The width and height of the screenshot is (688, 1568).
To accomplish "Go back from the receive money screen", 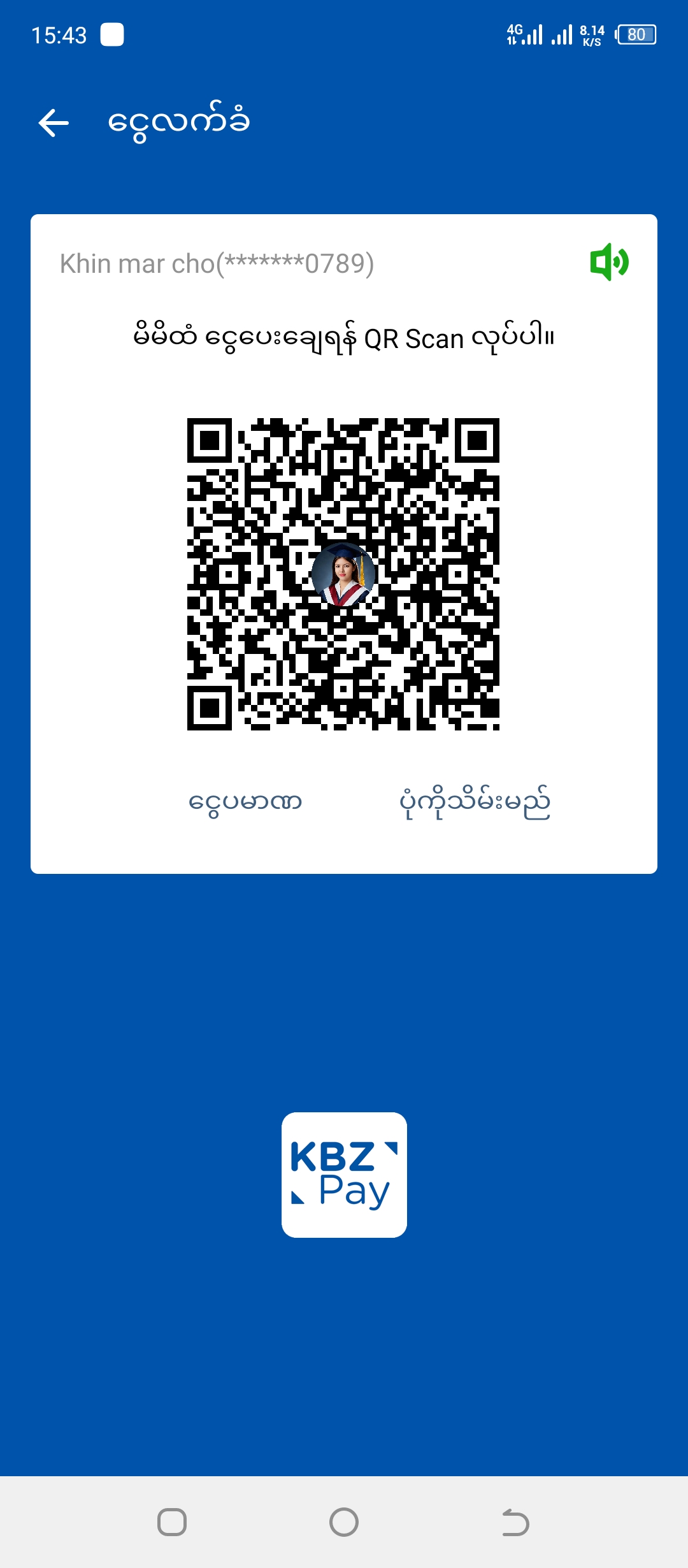I will 54,123.
